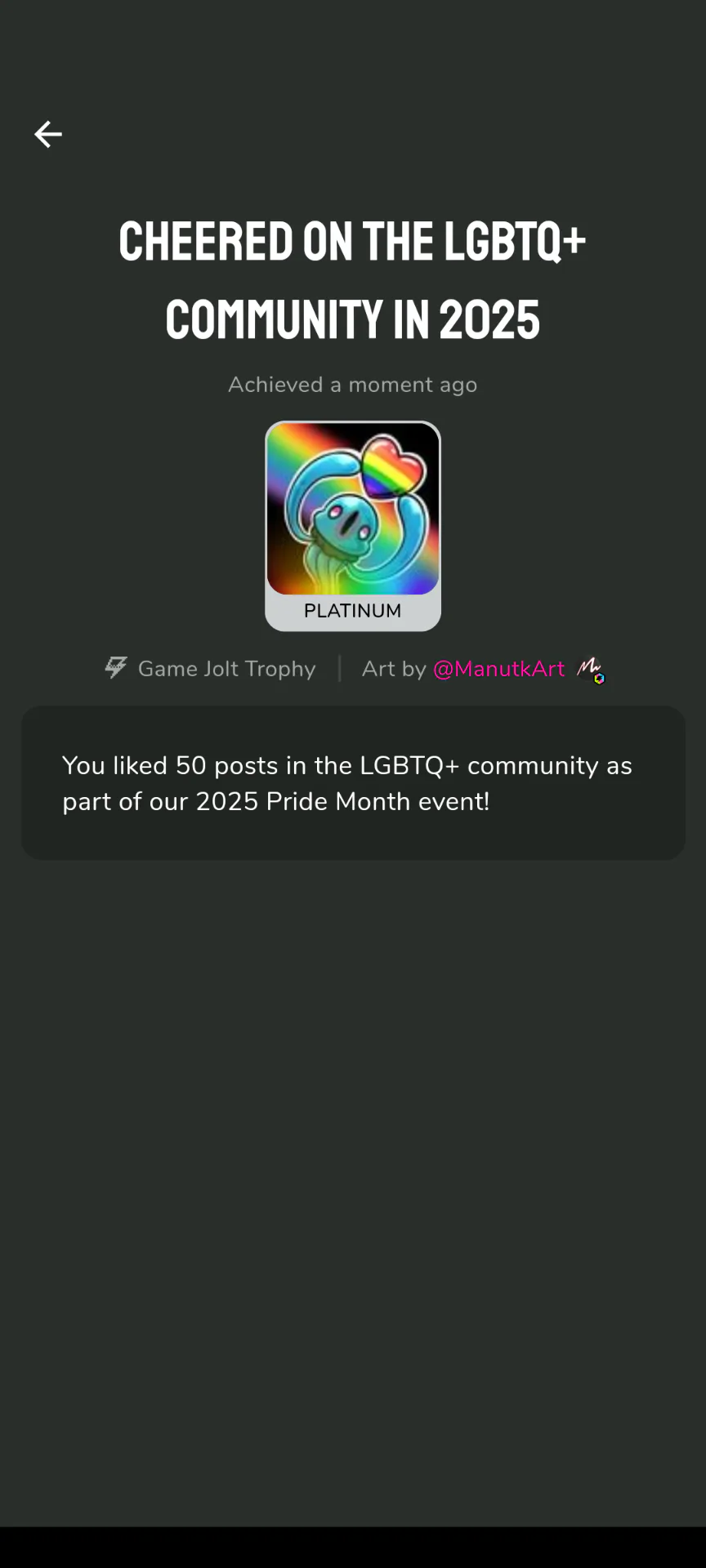The width and height of the screenshot is (706, 1568).
Task: Open the @ManutkArt artist profile link
Action: click(498, 669)
